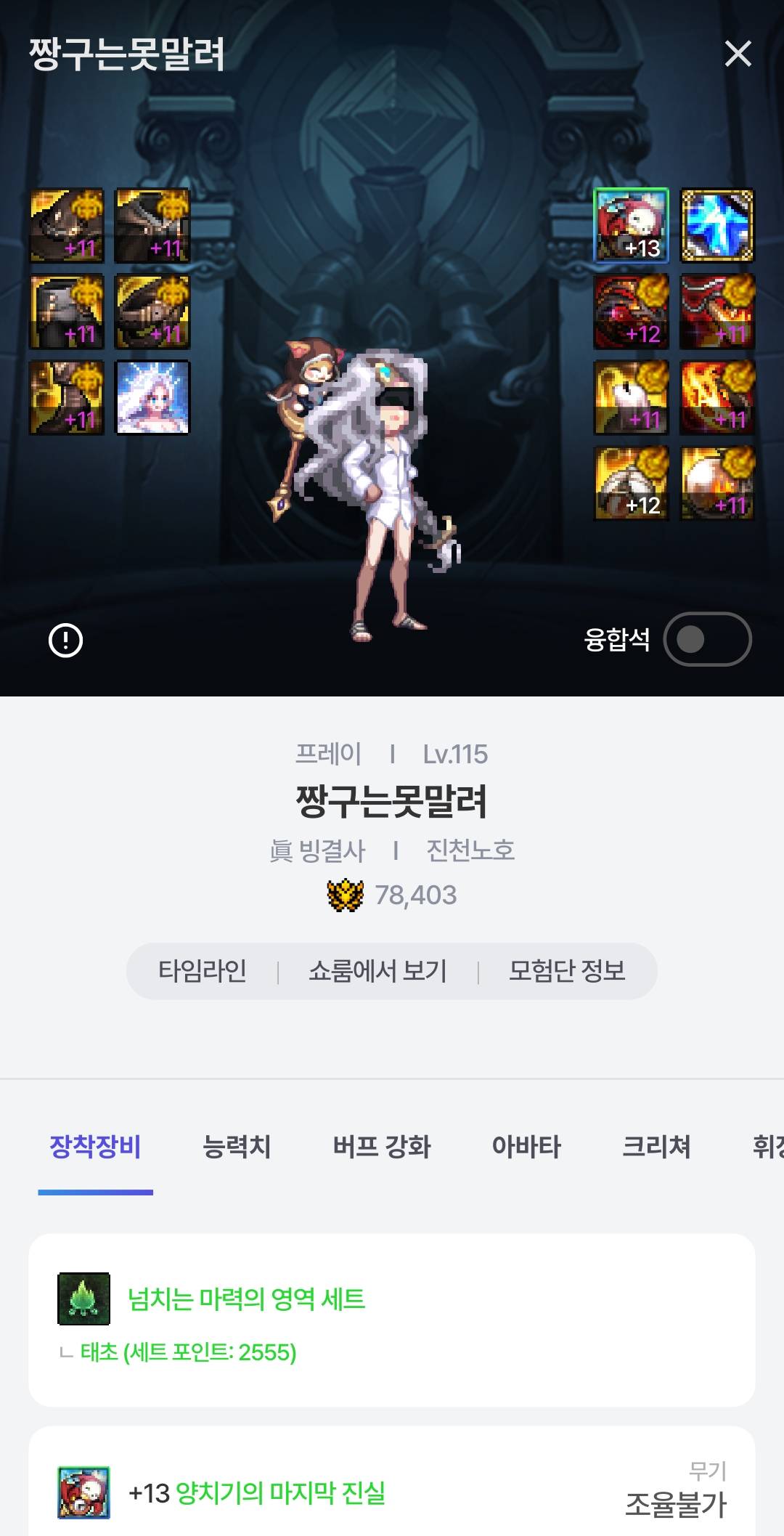This screenshot has height=1536, width=784.
Task: Select the 장착장비 tab
Action: click(x=95, y=1146)
